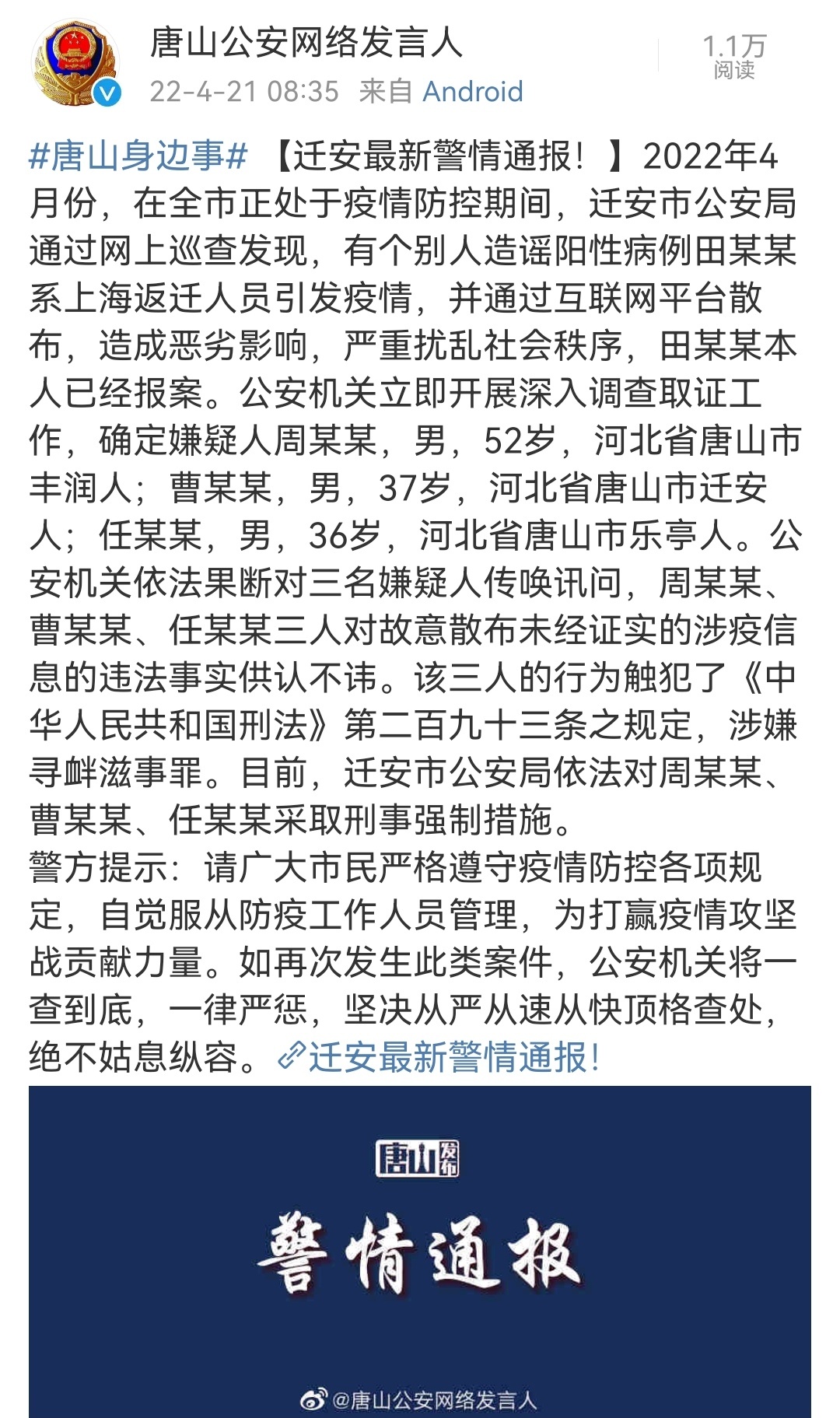View the 警情通报 image in full
This screenshot has height=1418, width=840.
pos(420,1251)
